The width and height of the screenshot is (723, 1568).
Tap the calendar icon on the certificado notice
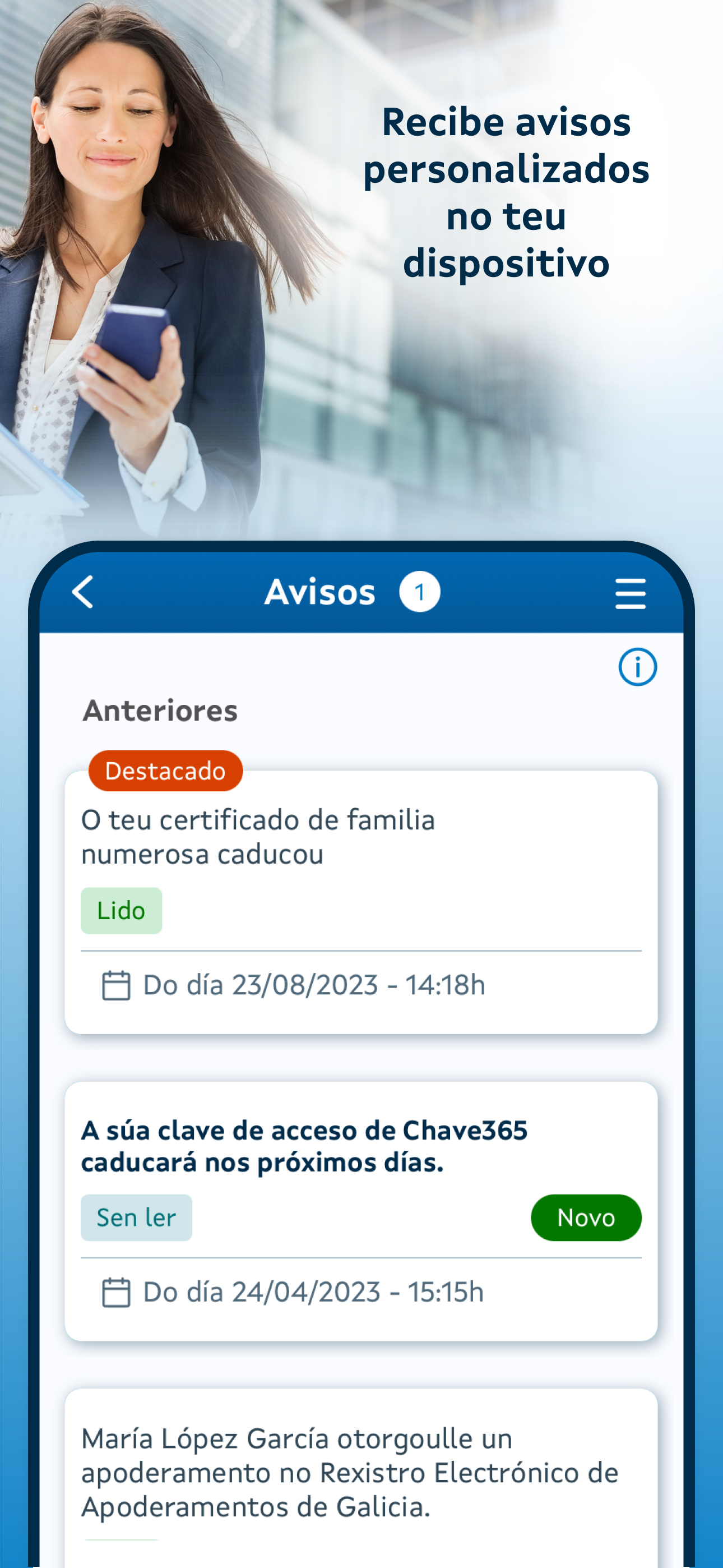(x=115, y=985)
